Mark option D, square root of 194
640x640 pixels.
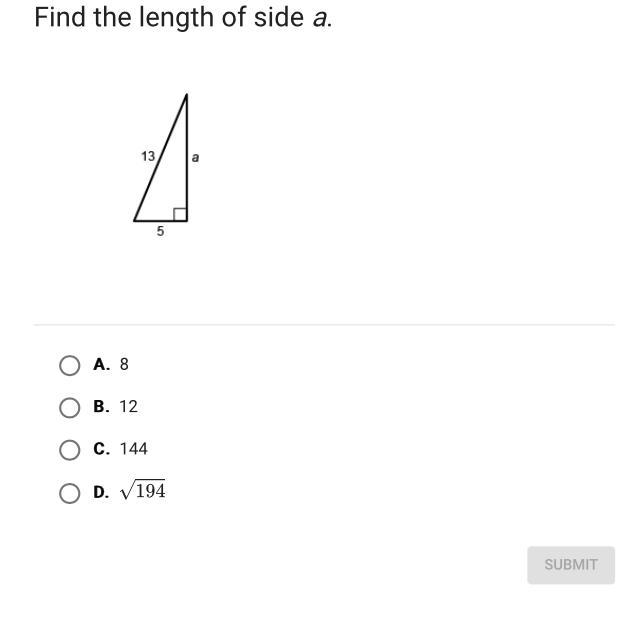pos(70,492)
